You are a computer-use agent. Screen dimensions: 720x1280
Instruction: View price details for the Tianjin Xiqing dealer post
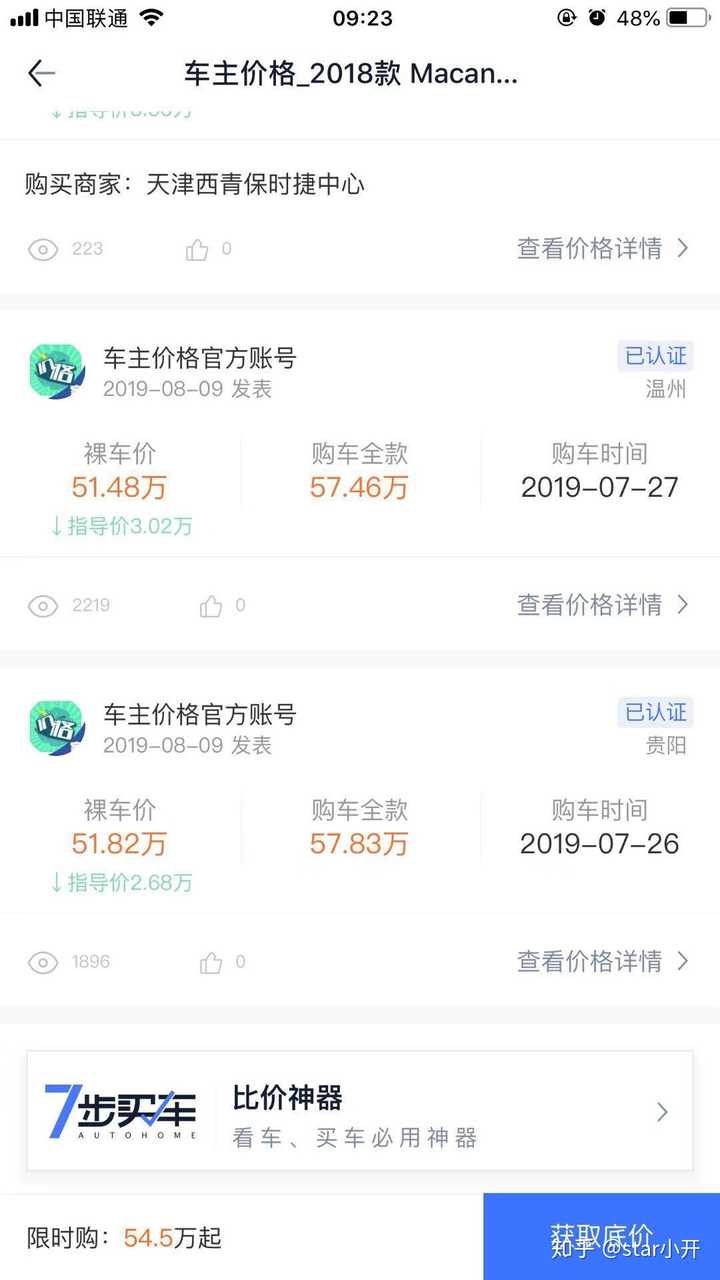603,248
